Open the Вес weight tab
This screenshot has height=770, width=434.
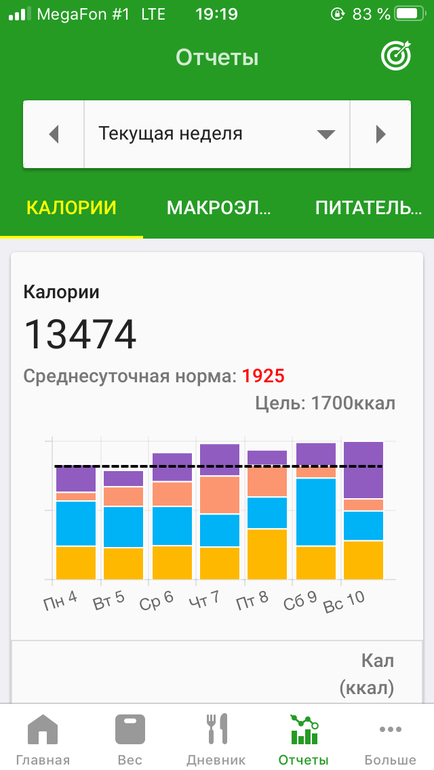tap(130, 738)
